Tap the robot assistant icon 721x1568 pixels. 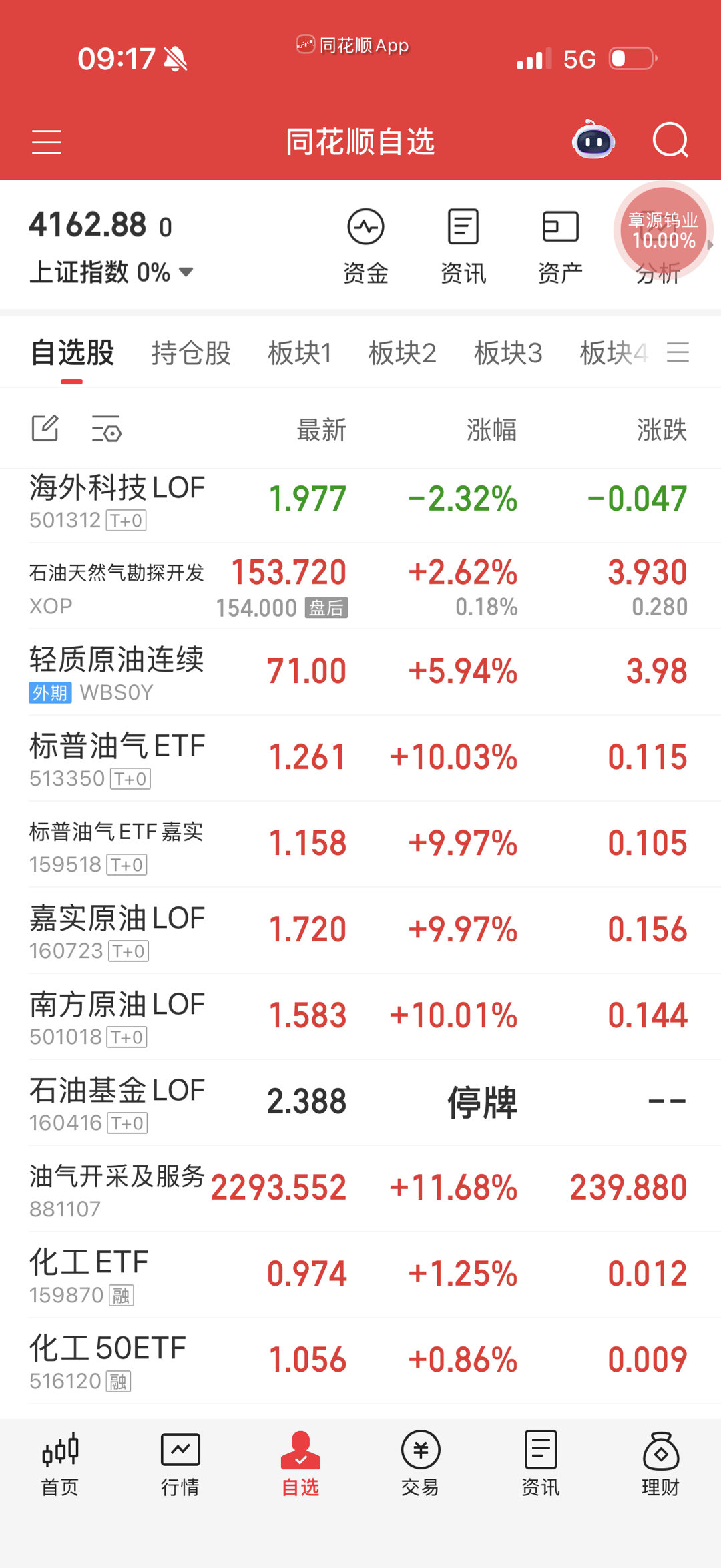[x=593, y=141]
